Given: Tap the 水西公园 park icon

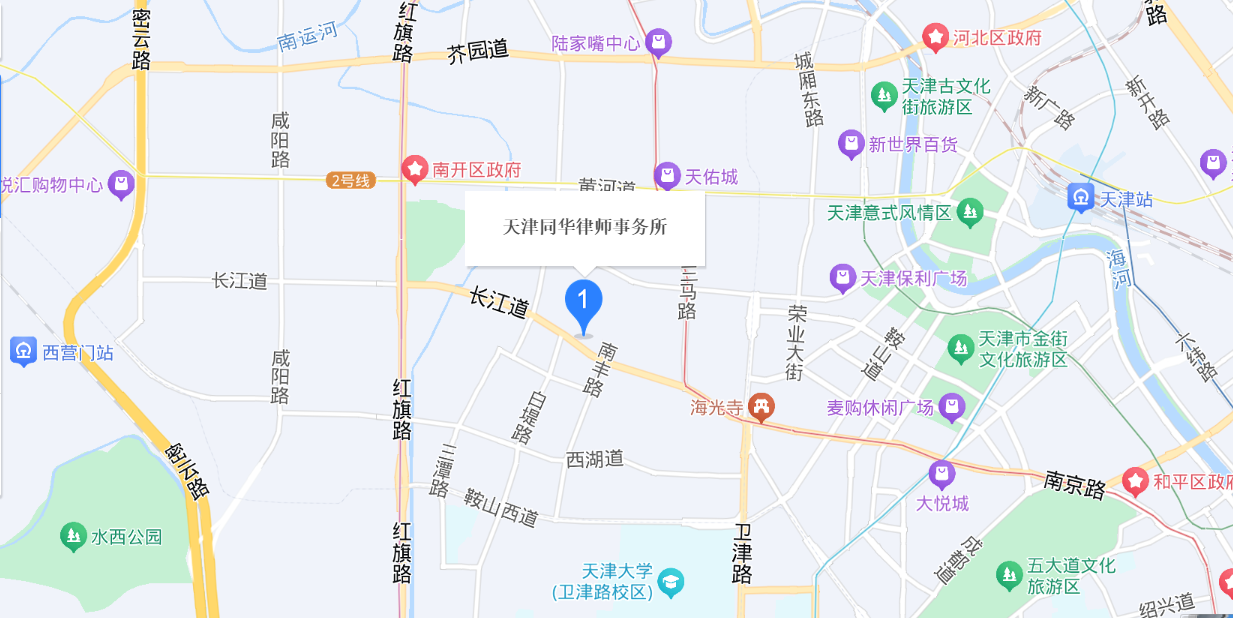Looking at the screenshot, I should pyautogui.click(x=73, y=537).
